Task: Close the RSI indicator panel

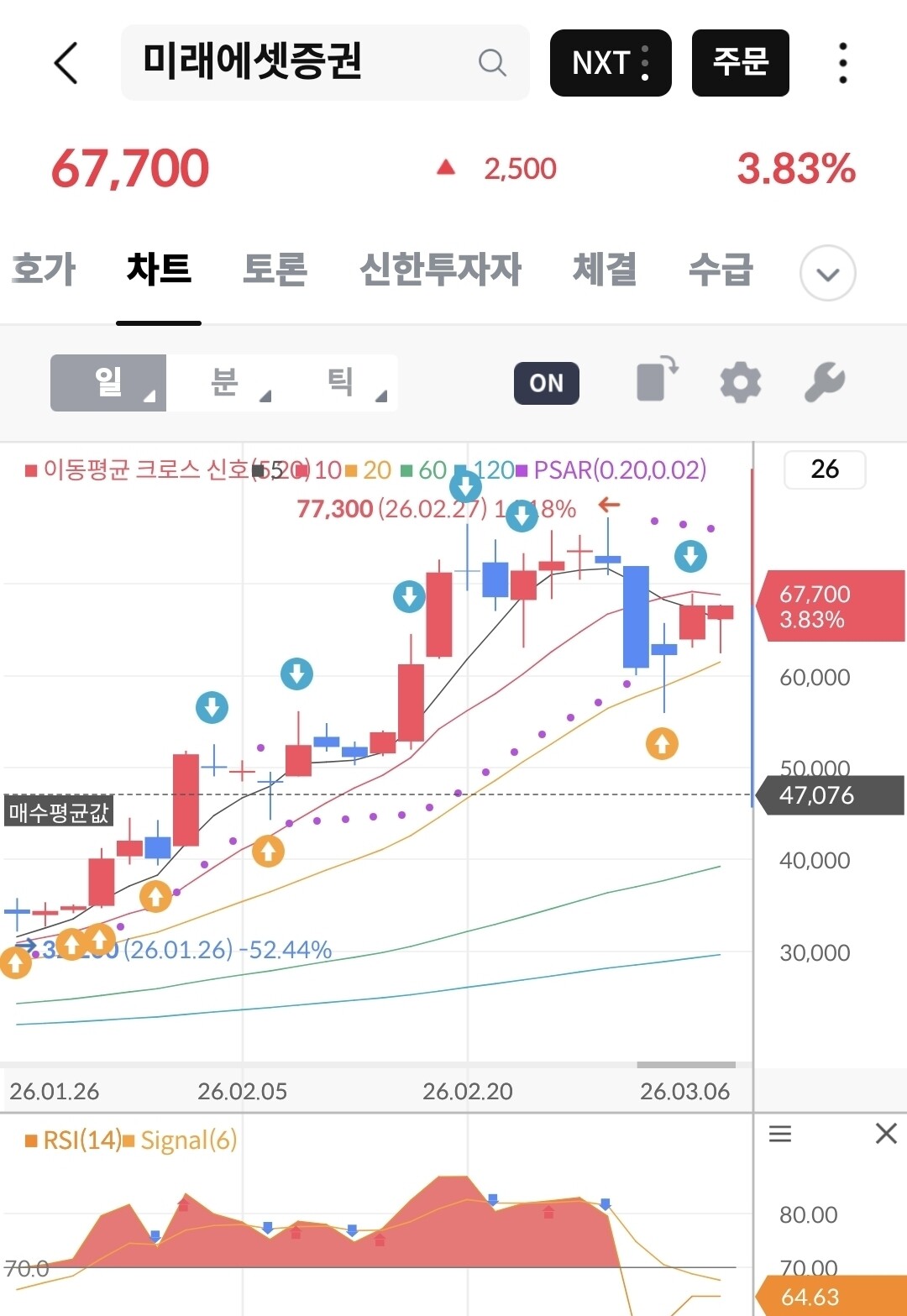Action: coord(886,1134)
